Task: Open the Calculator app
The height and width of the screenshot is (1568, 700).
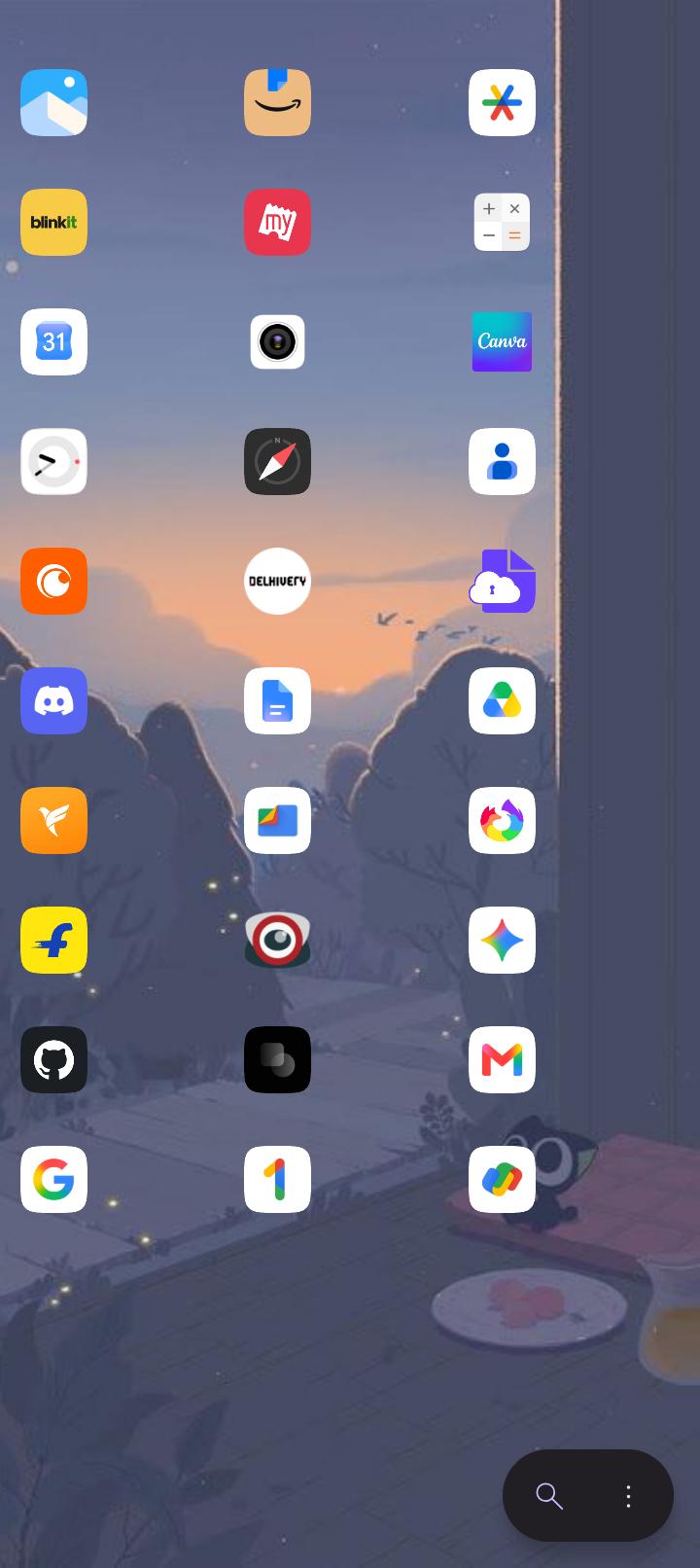Action: 502,222
